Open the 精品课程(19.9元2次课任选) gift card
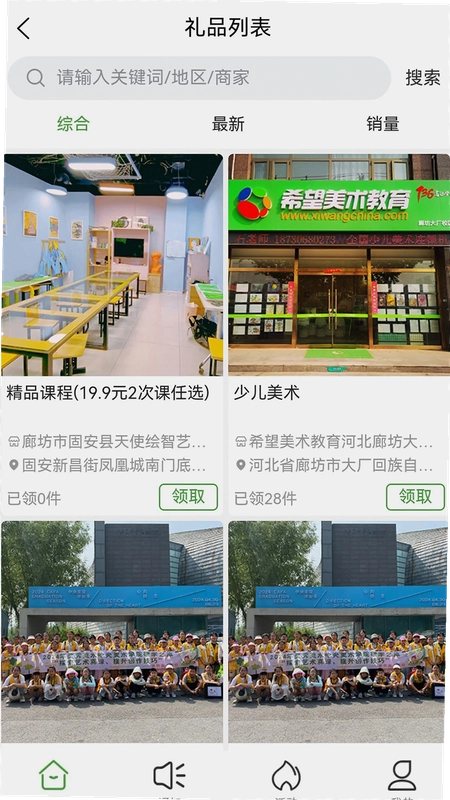450x800 pixels. 112,335
